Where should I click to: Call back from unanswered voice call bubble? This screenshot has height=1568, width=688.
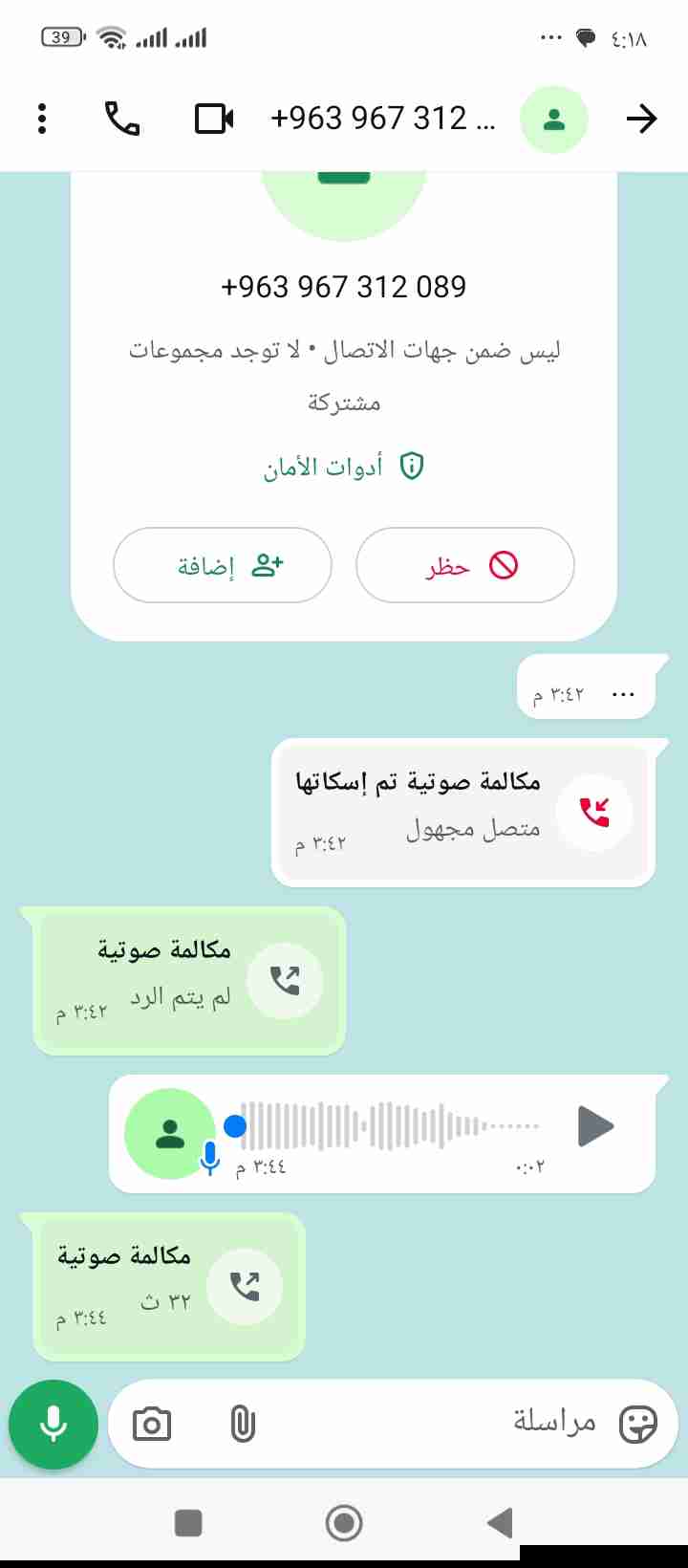[x=285, y=981]
